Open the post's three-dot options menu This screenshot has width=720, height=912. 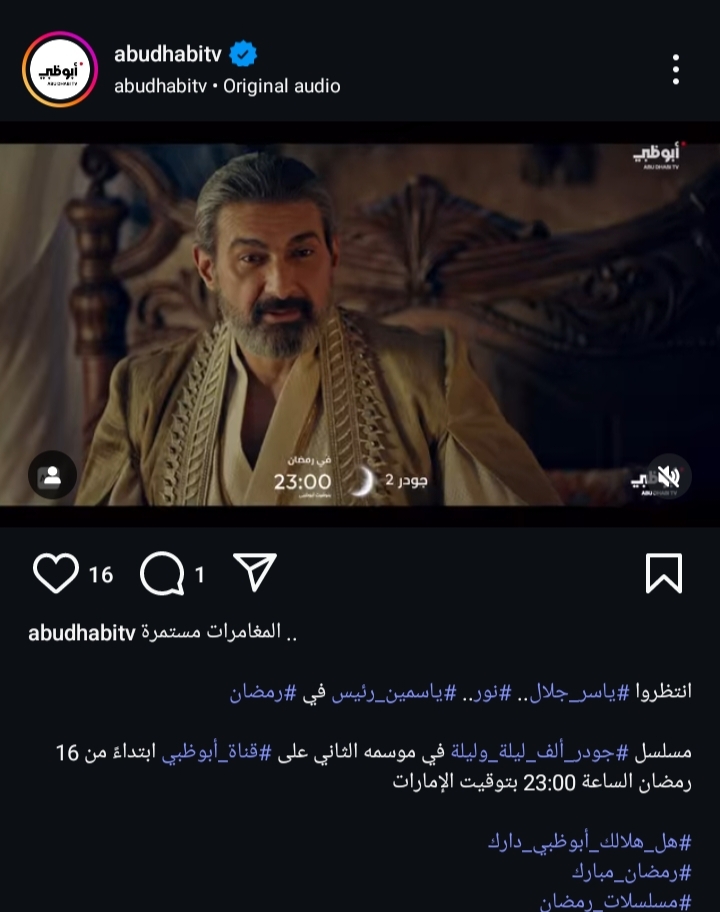pyautogui.click(x=676, y=69)
